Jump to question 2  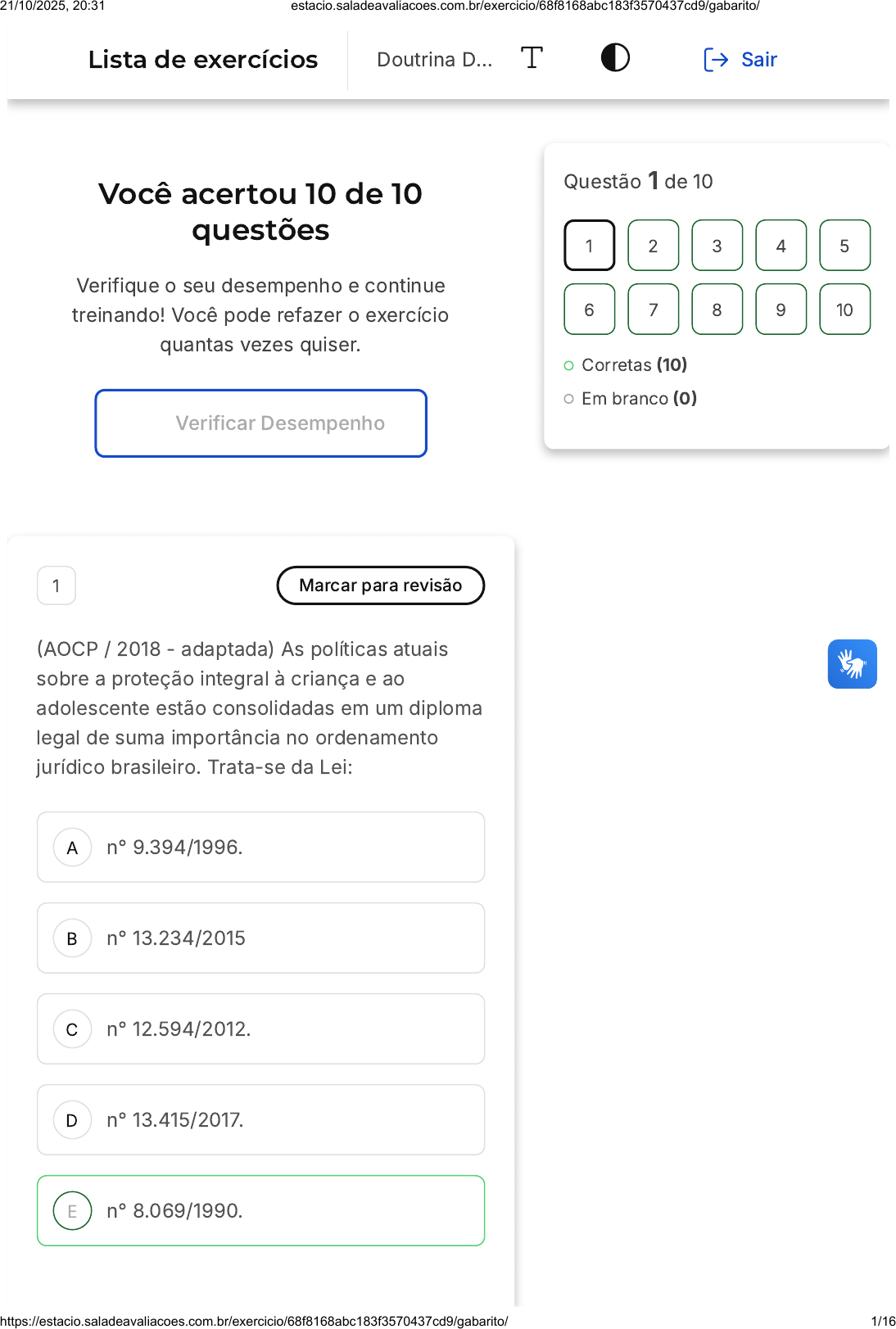(x=653, y=246)
